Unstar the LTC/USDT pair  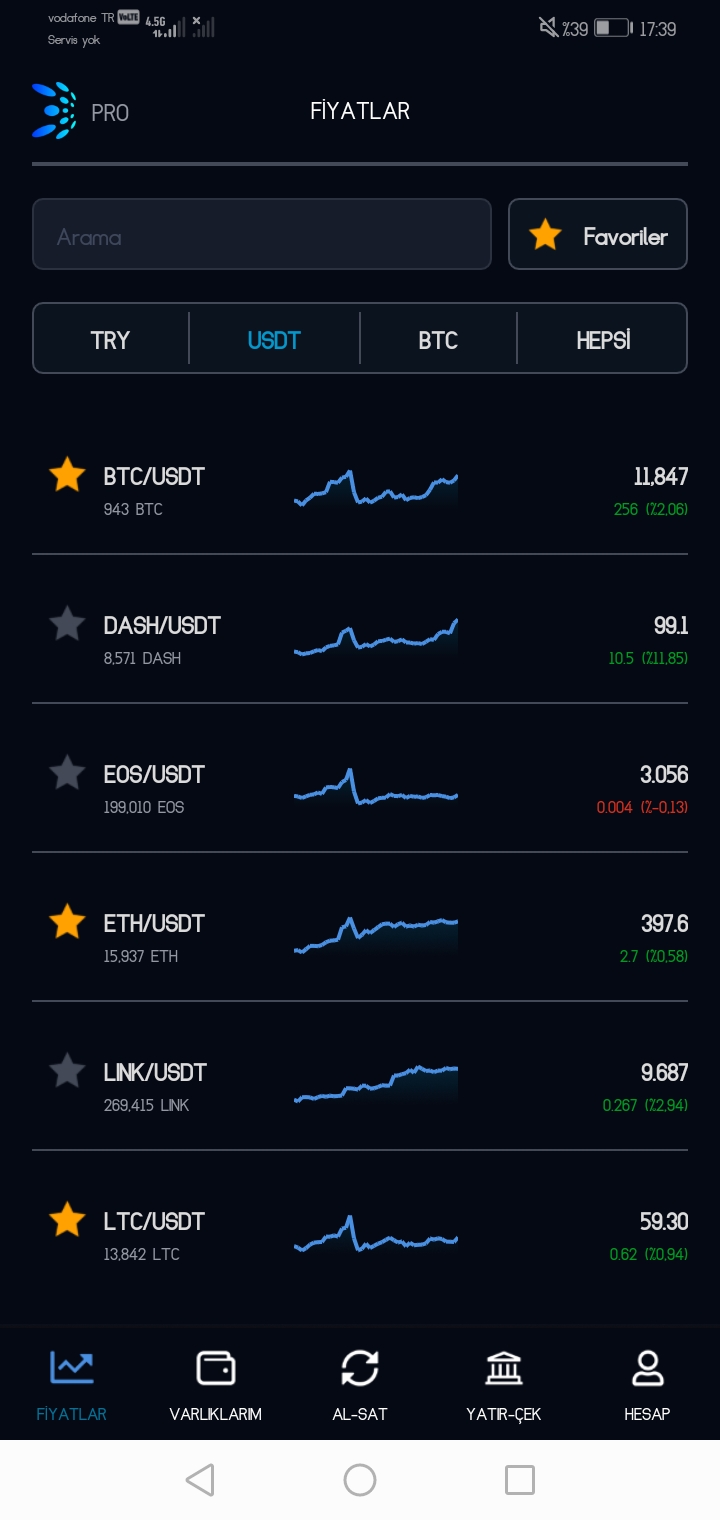pyautogui.click(x=67, y=1220)
